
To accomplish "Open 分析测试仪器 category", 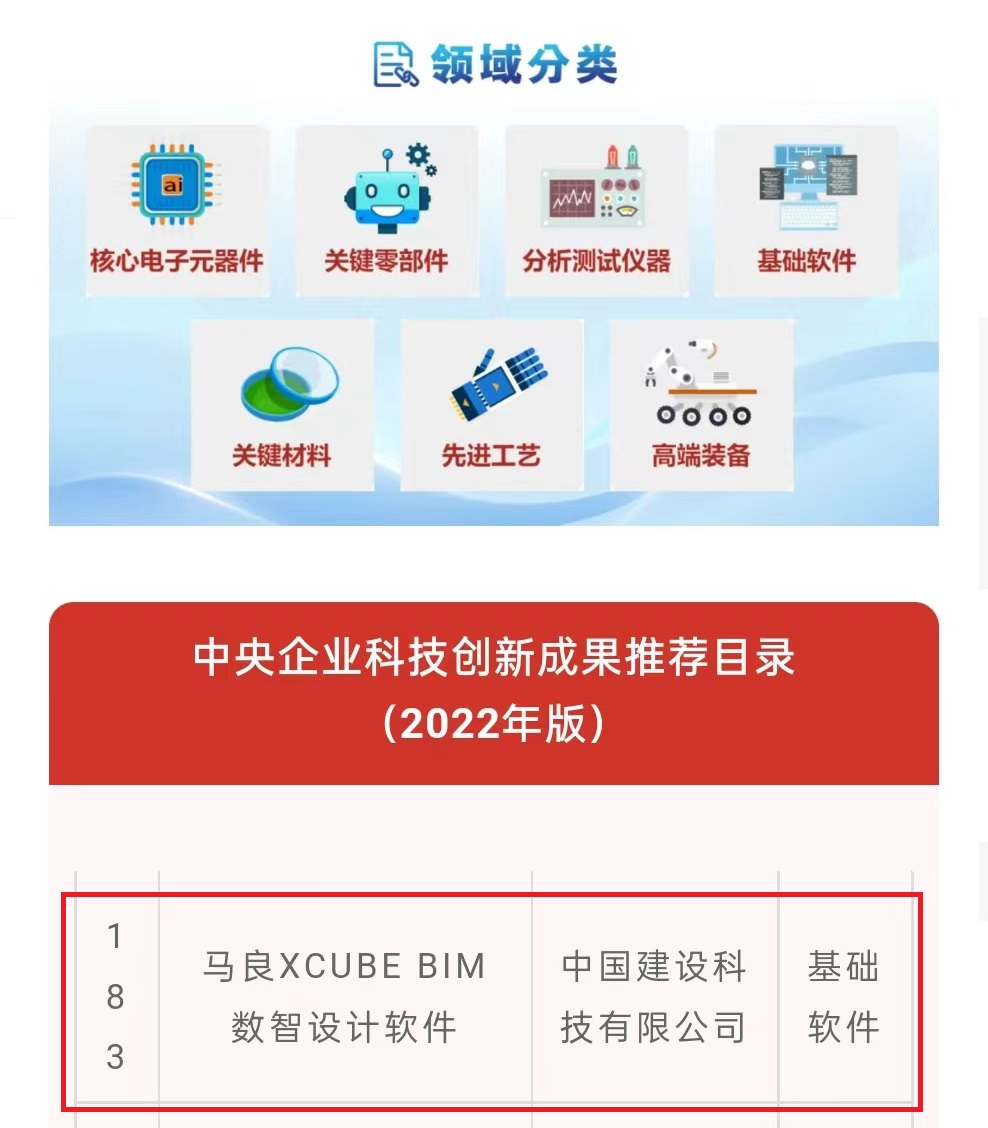I will point(596,211).
